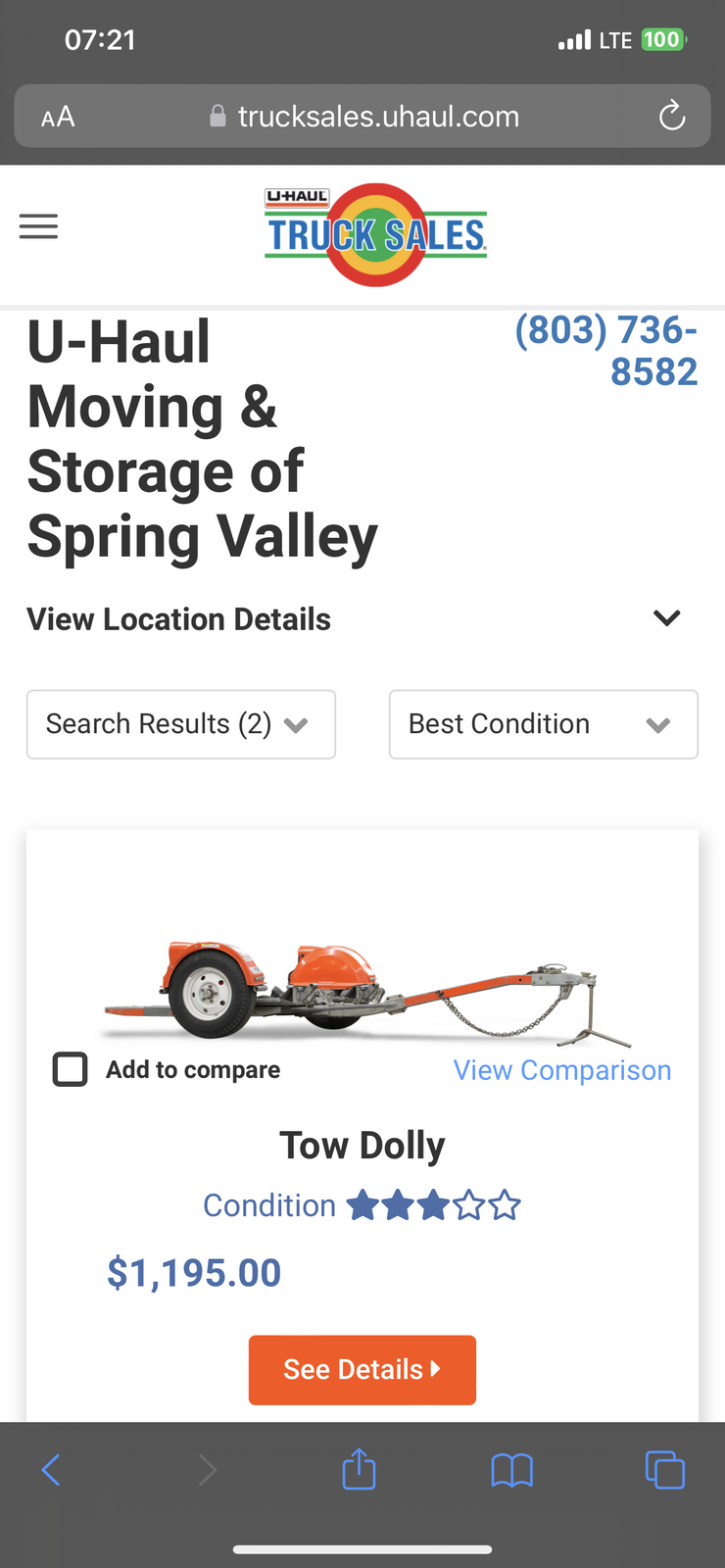Open the share sheet

point(359,1469)
